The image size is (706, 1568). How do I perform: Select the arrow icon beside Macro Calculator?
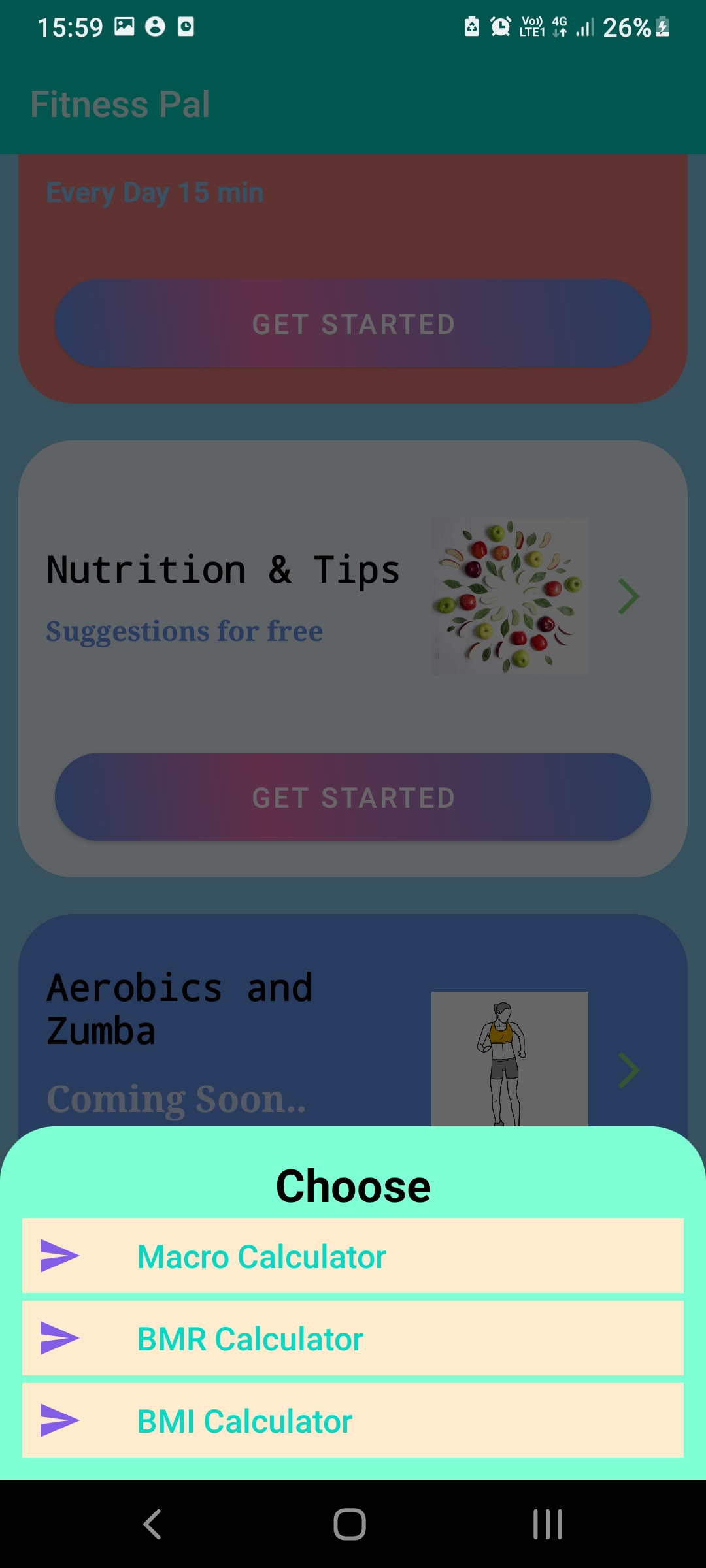click(x=59, y=1254)
